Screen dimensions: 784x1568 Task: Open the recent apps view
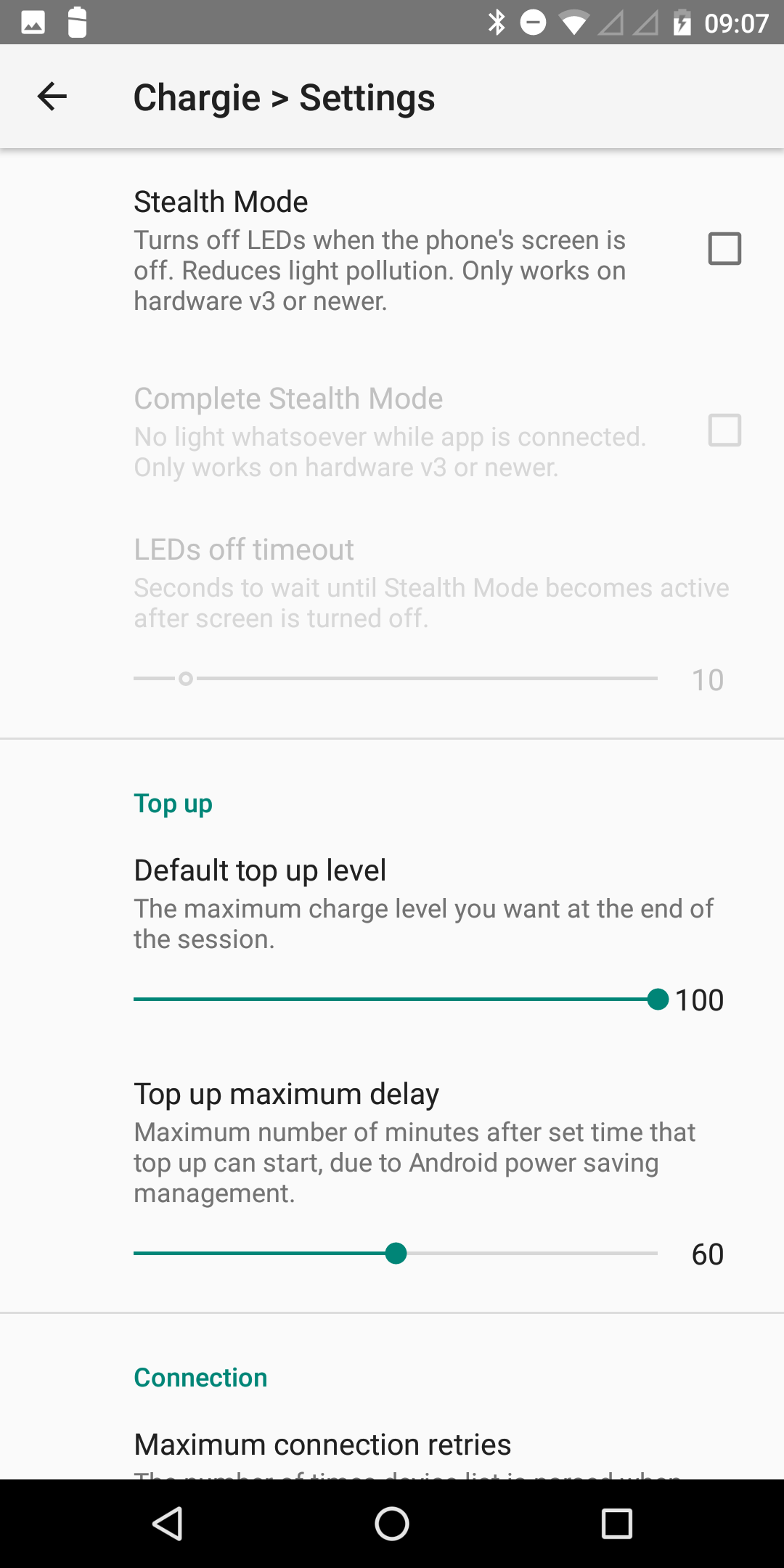tap(616, 1524)
